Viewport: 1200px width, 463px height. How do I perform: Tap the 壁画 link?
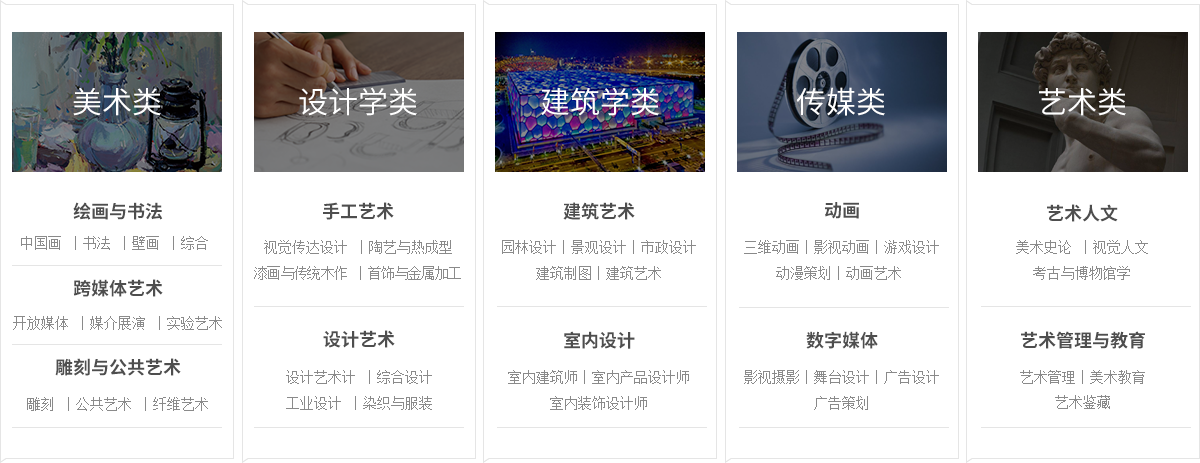click(145, 243)
